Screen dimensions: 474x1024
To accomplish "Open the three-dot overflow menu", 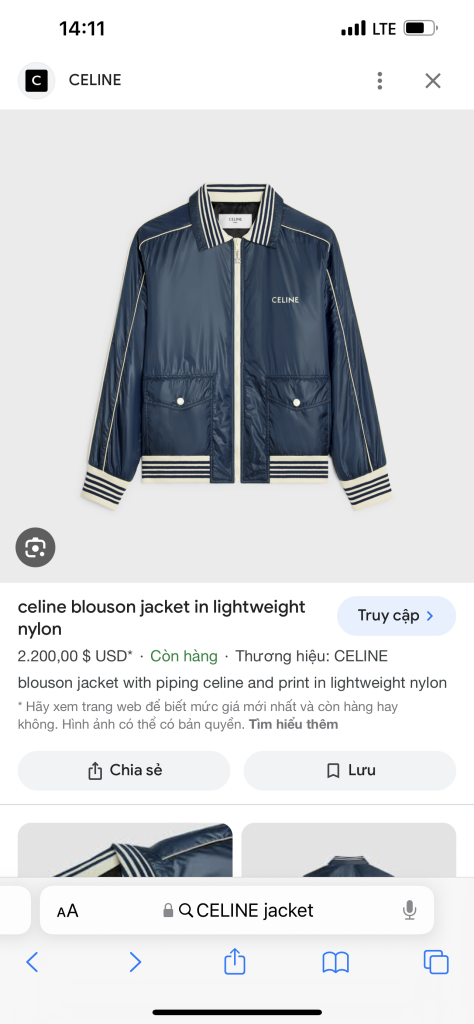I will click(x=379, y=80).
